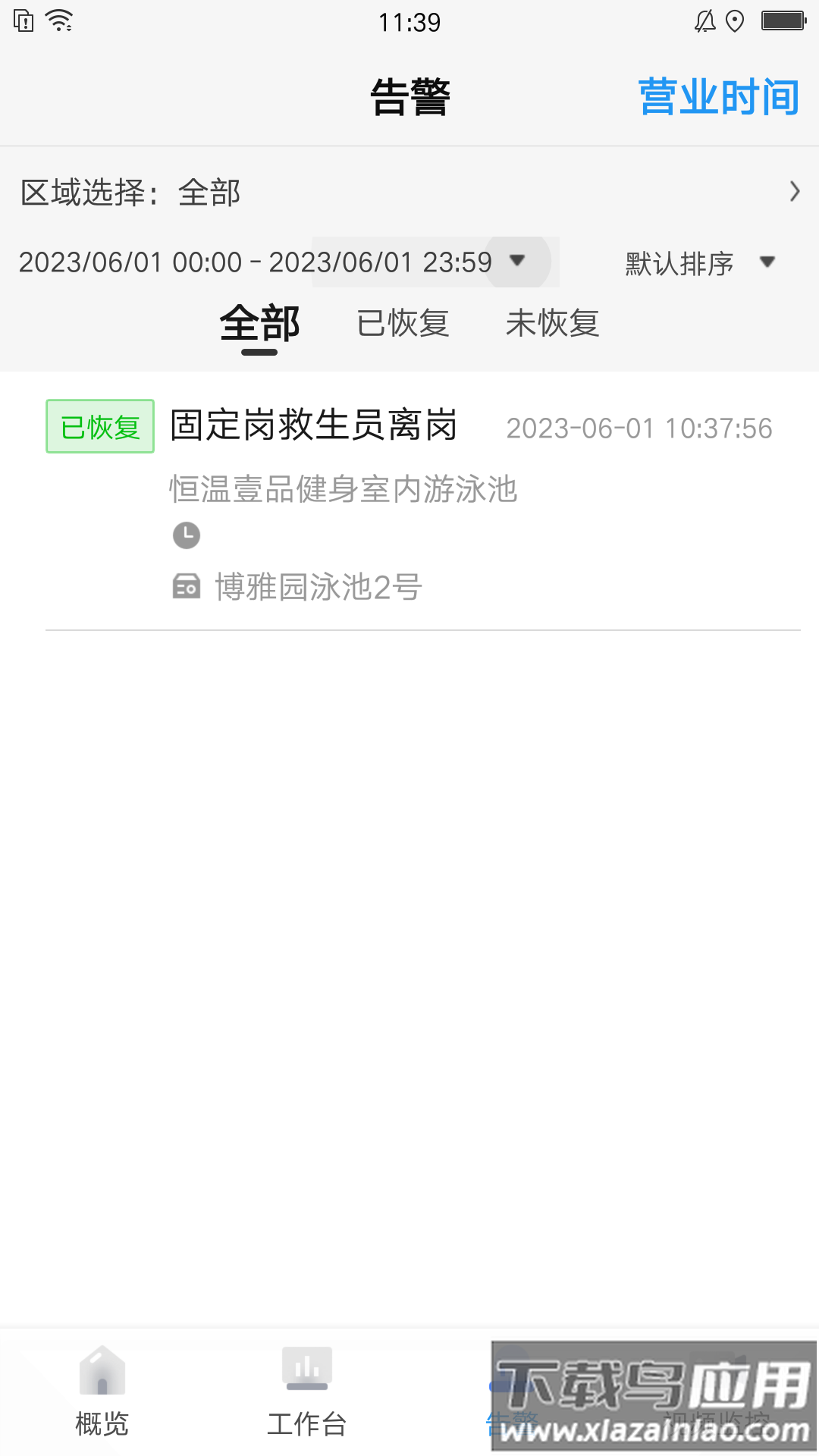Image resolution: width=819 pixels, height=1456 pixels.
Task: Click the clock icon in the alert entry
Action: click(186, 535)
